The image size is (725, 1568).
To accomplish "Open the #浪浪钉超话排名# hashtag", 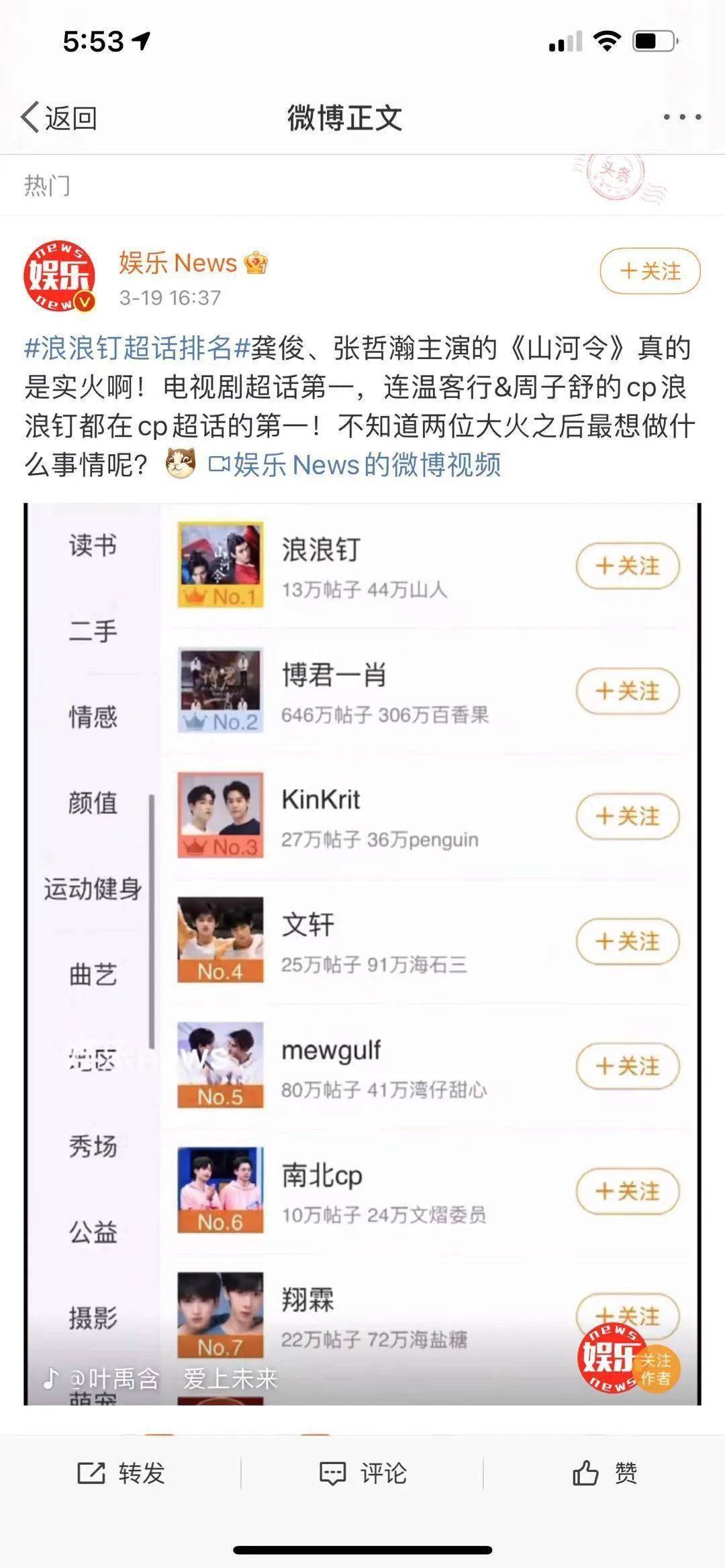I will 137,348.
